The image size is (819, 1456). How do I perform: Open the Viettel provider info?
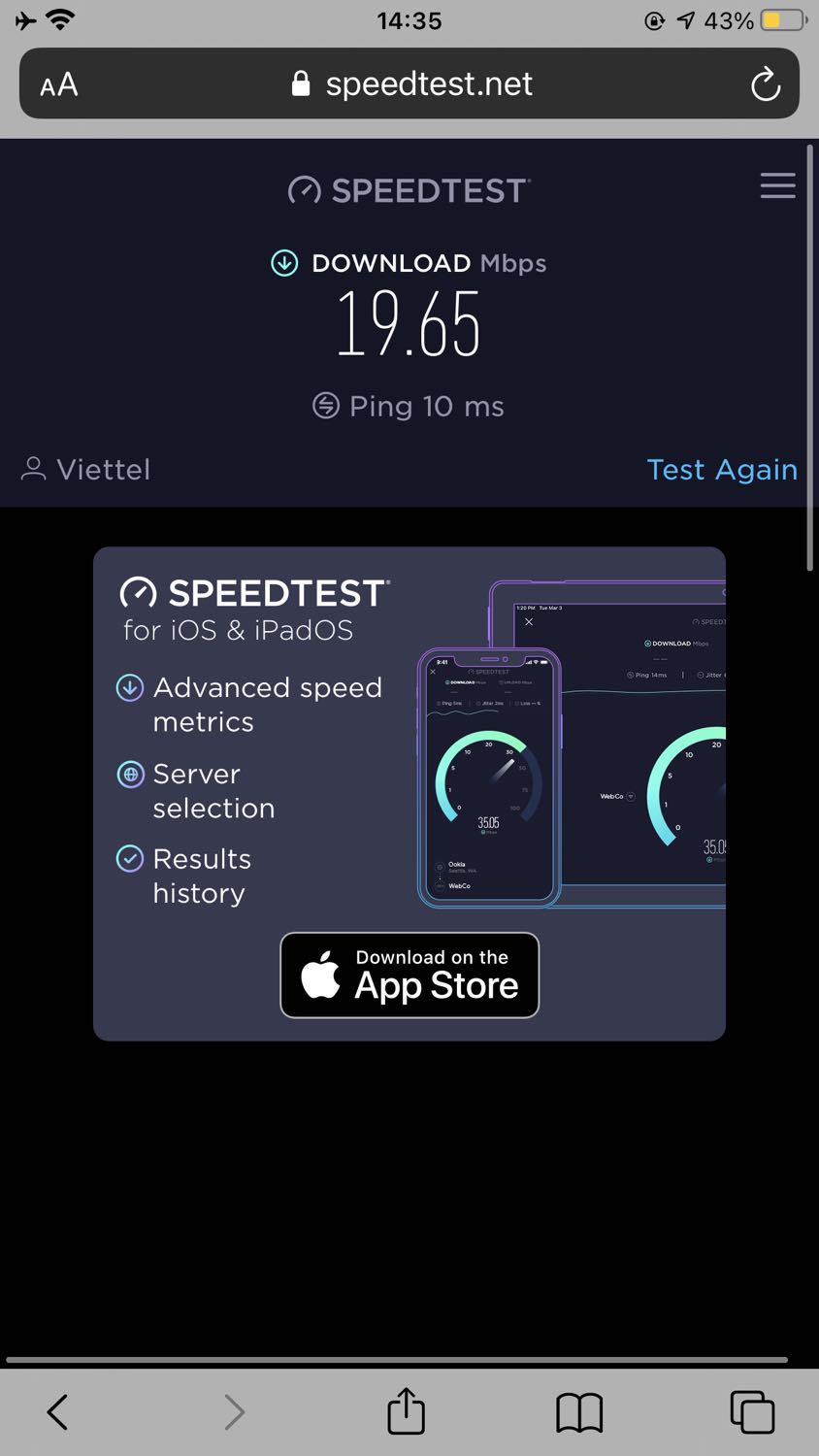86,470
